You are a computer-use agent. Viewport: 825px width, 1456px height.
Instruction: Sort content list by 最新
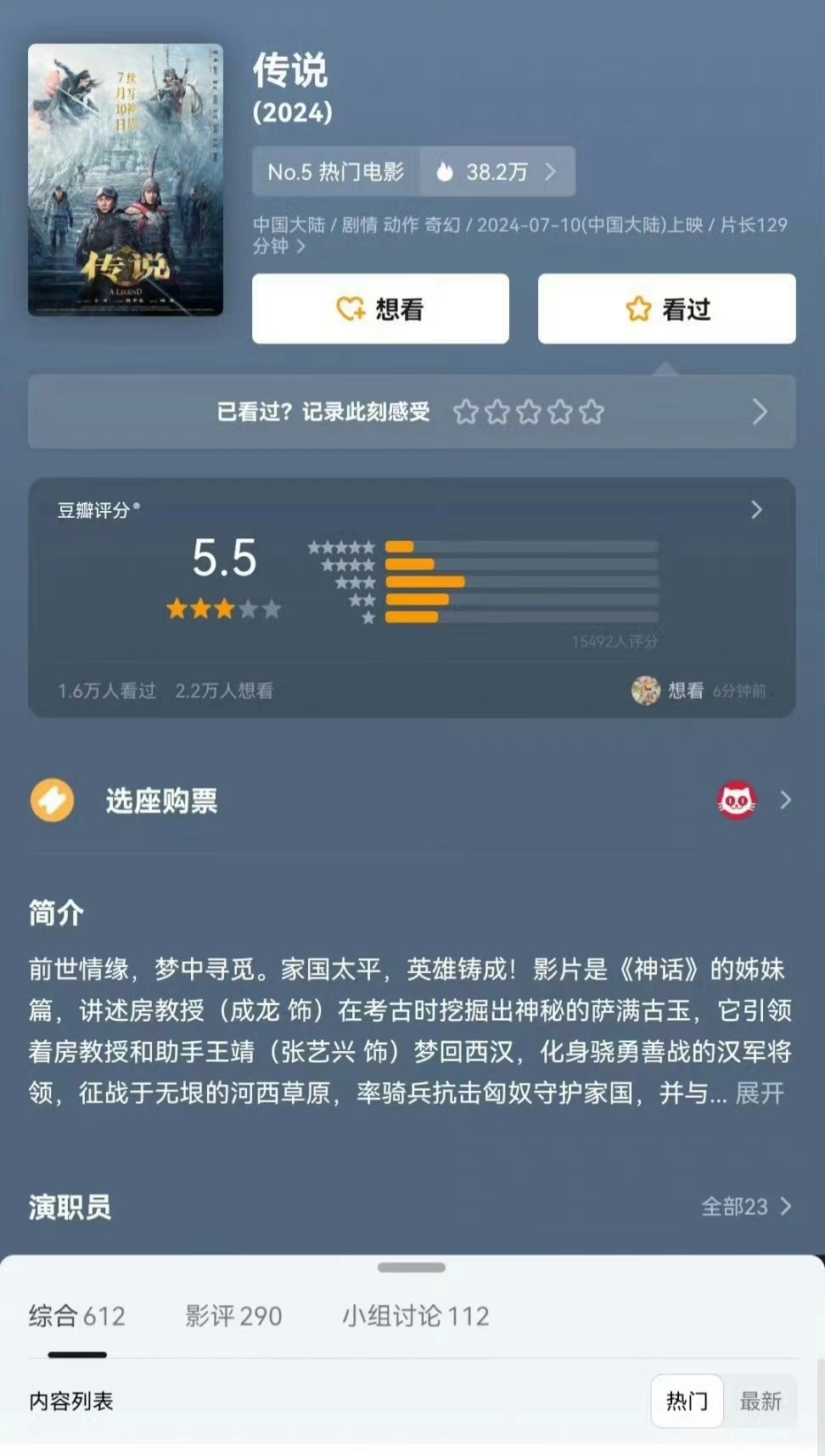(x=760, y=1401)
